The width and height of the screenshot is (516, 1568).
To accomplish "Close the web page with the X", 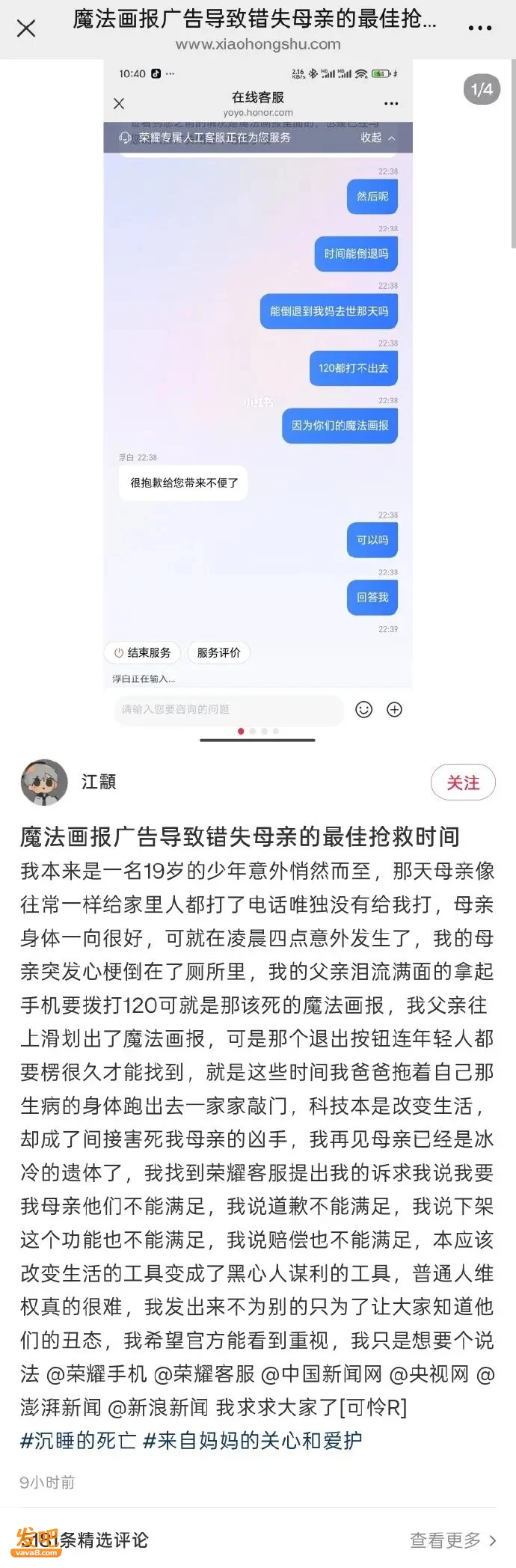I will (26, 28).
